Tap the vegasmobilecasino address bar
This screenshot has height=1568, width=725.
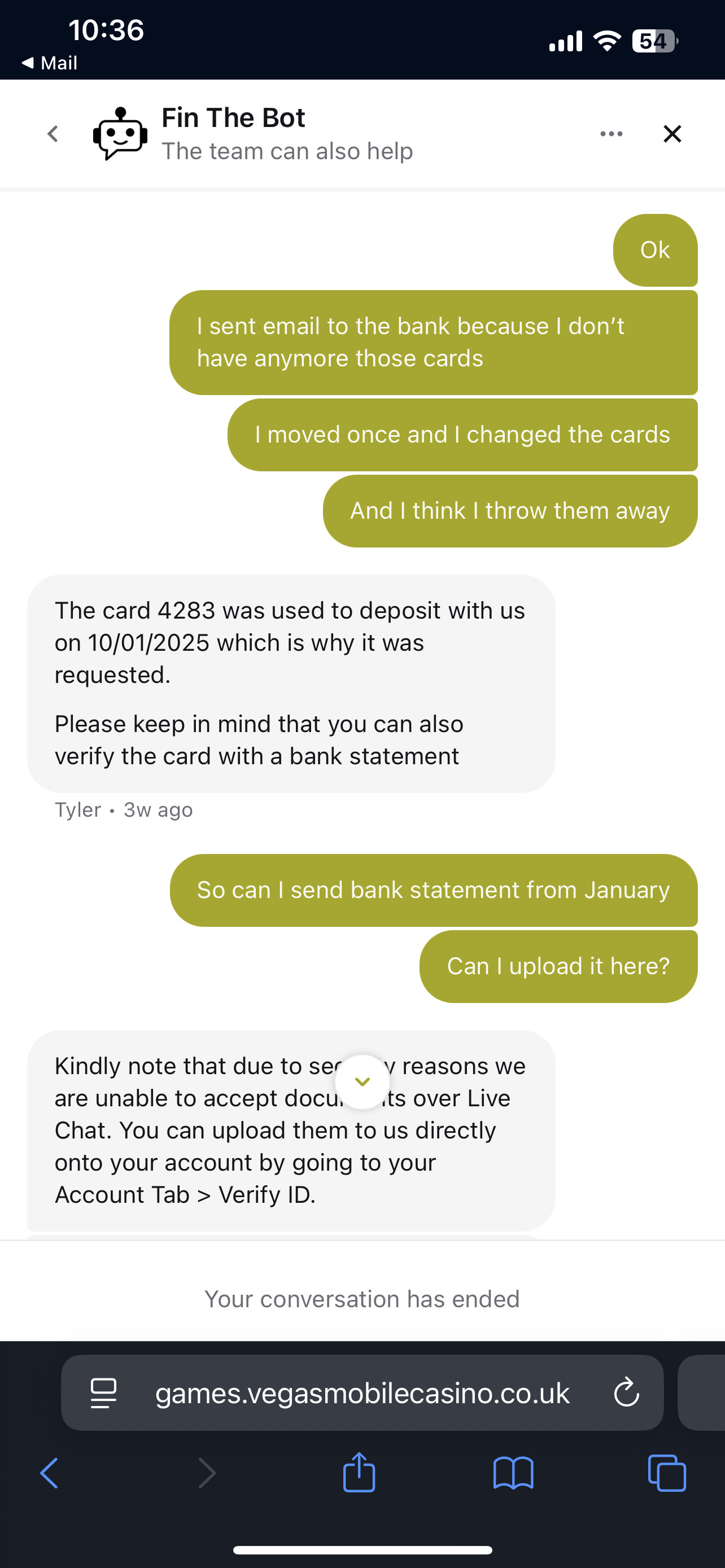[362, 1392]
